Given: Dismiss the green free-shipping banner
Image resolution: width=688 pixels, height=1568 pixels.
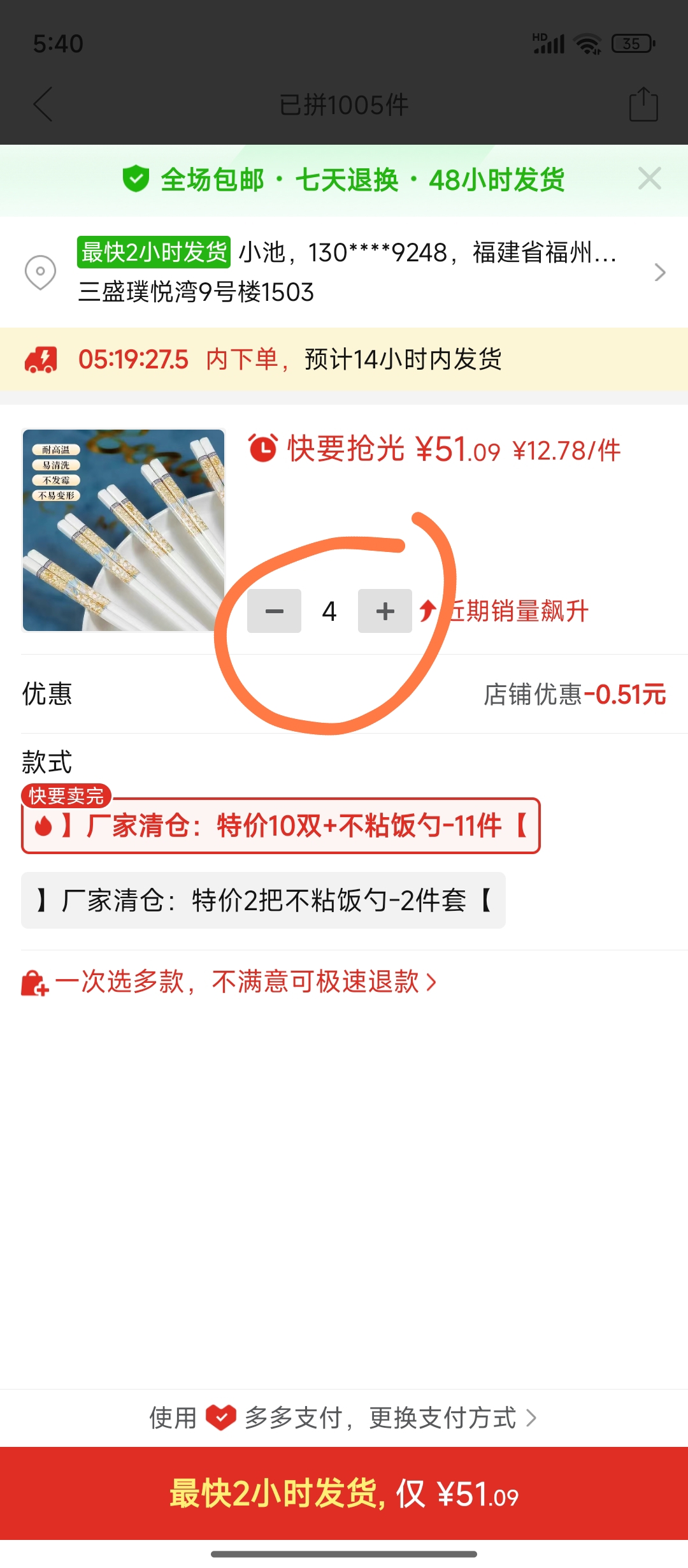Looking at the screenshot, I should (649, 179).
